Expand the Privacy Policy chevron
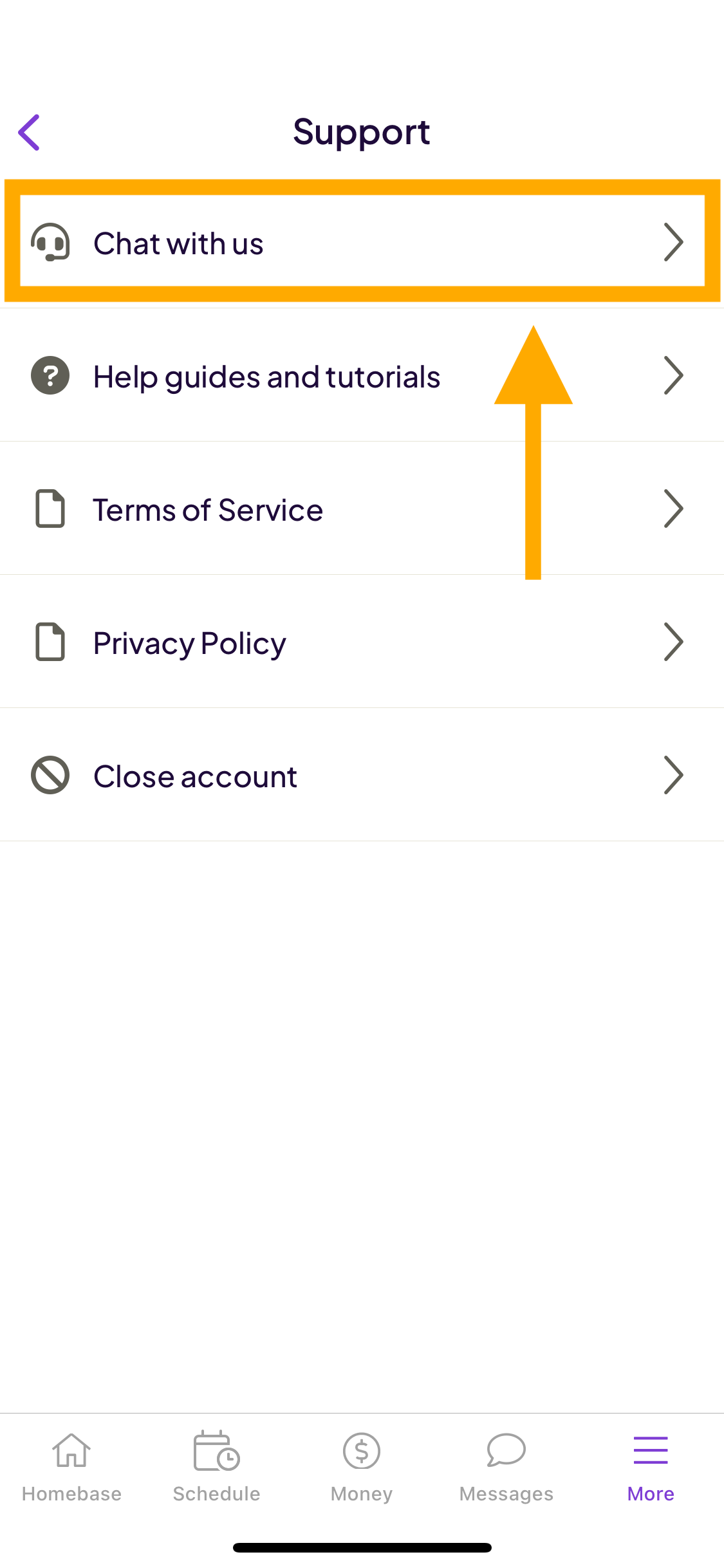Image resolution: width=724 pixels, height=1568 pixels. pyautogui.click(x=674, y=642)
